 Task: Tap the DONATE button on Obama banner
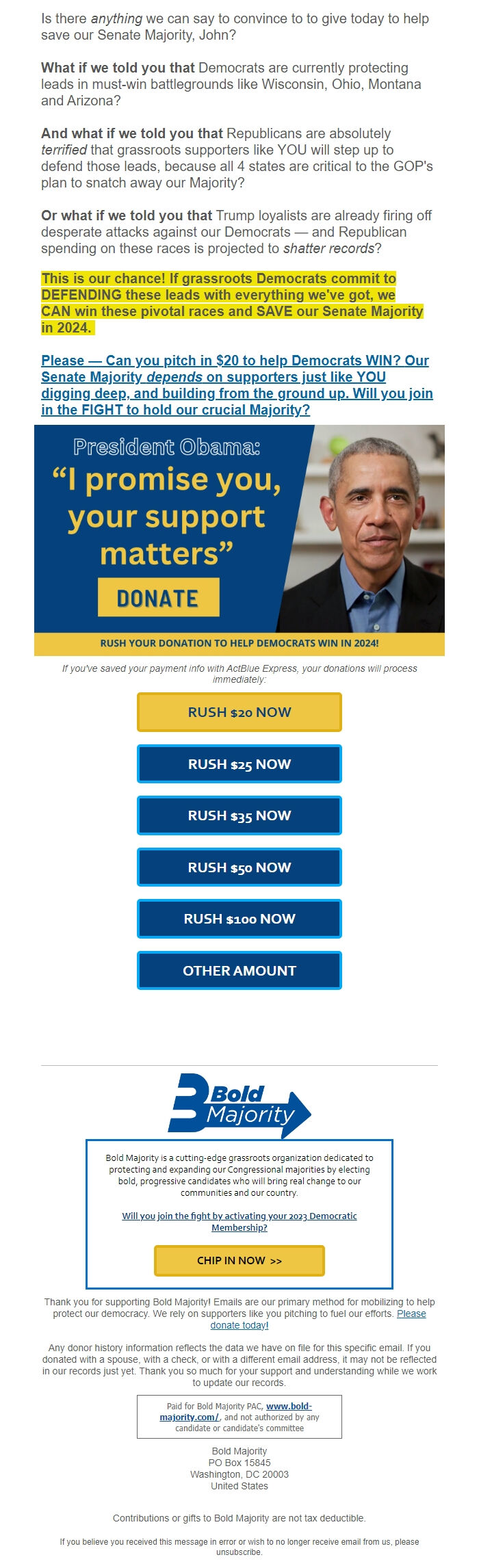[158, 598]
